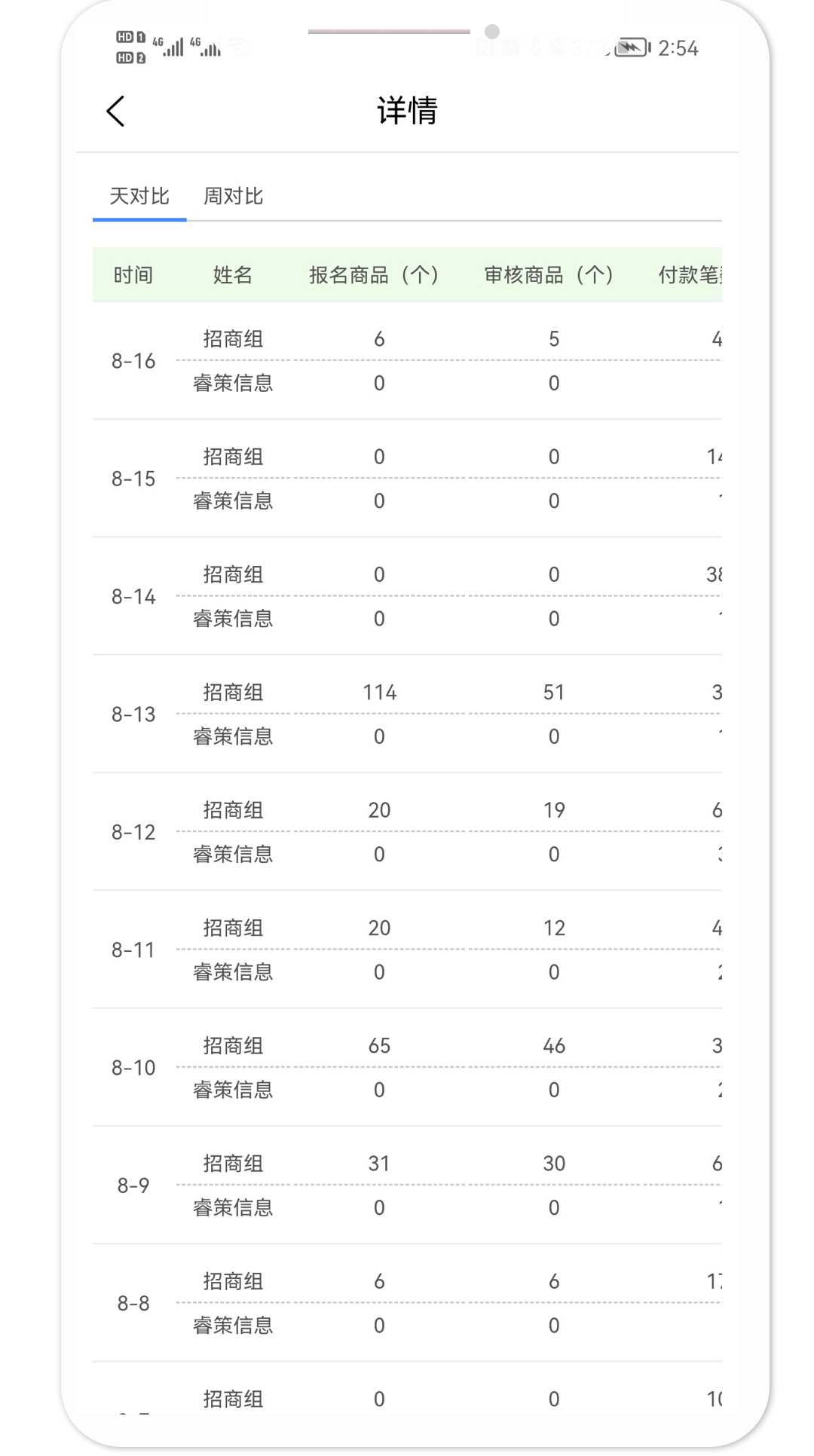Select the 天对比 tab
This screenshot has height=1456, width=814.
point(139,197)
